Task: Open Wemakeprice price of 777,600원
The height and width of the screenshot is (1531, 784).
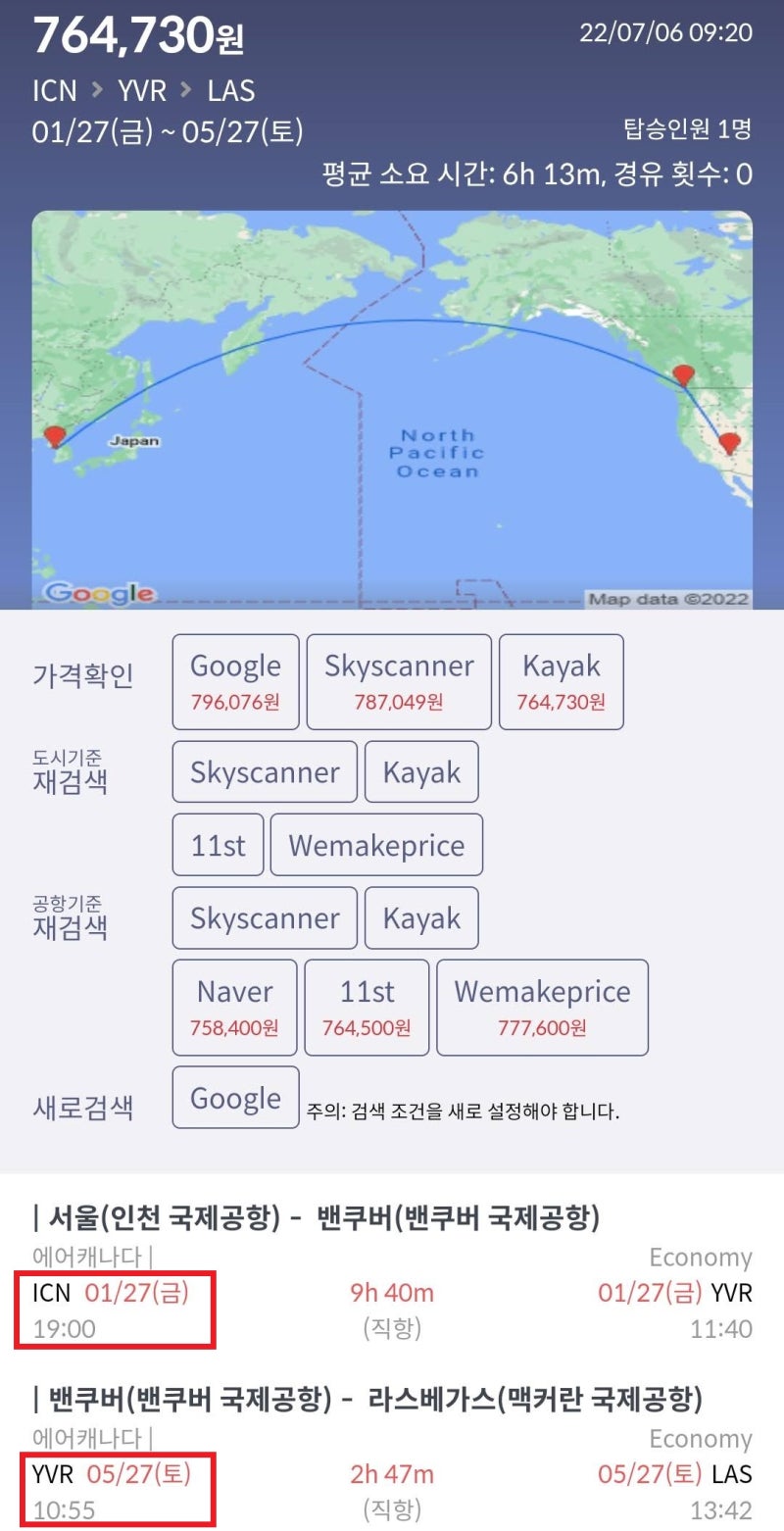Action: click(542, 1007)
